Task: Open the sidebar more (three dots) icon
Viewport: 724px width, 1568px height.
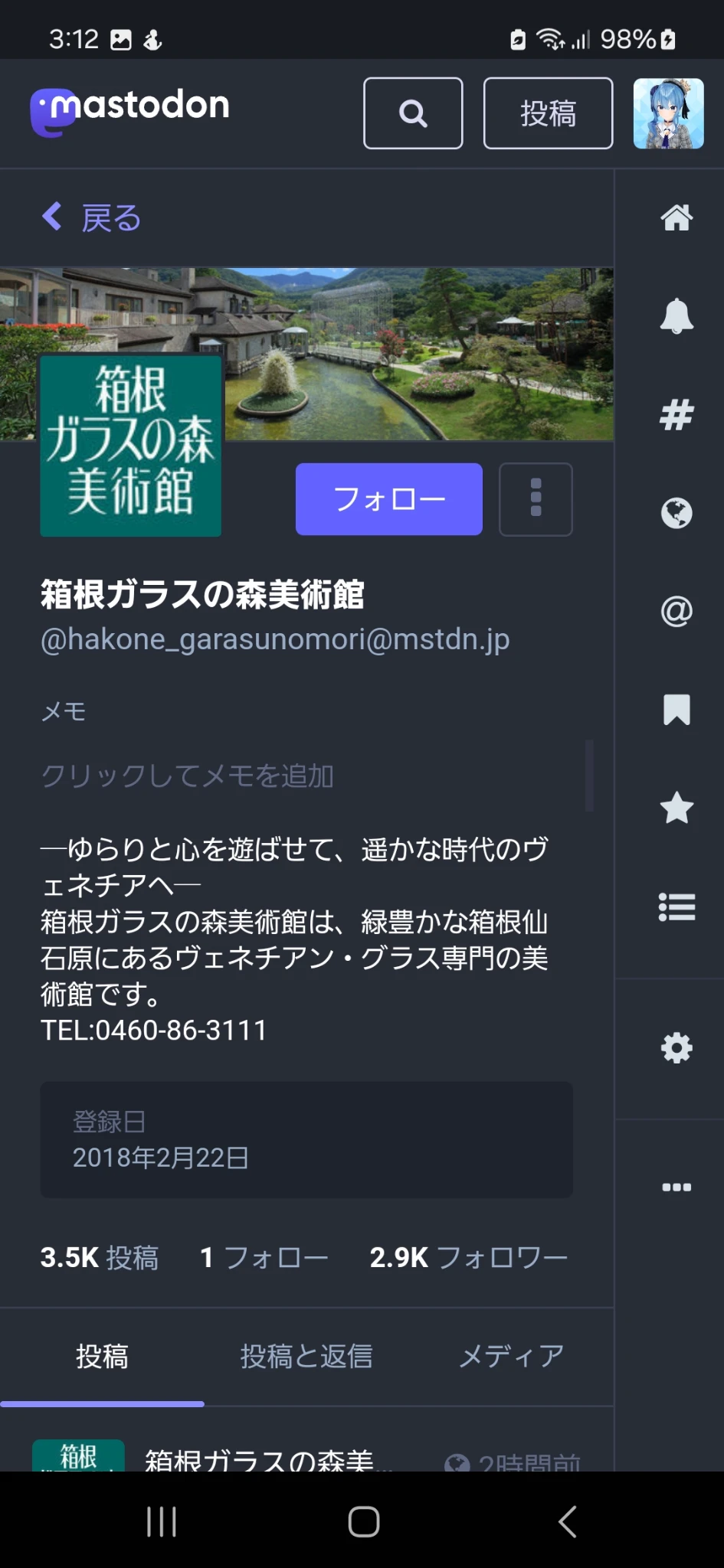Action: pos(676,1187)
